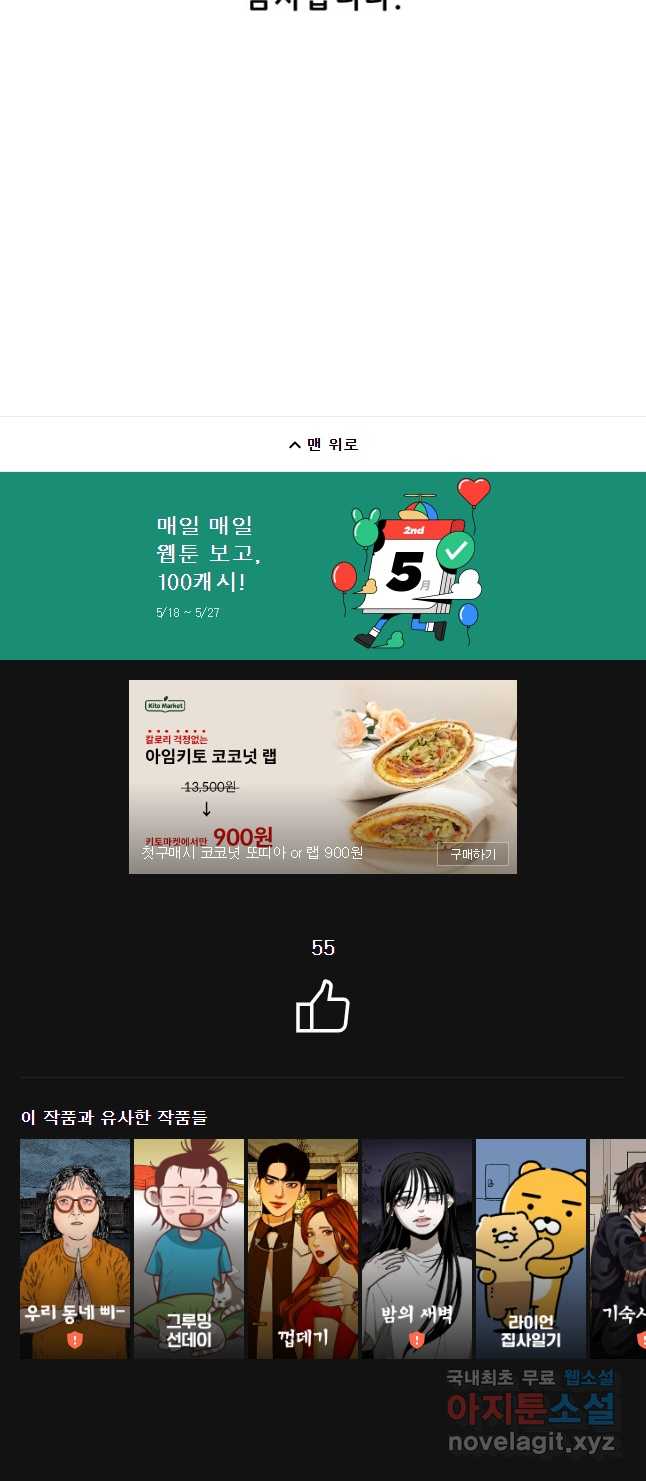646x1481 pixels.
Task: Open the similar webtoon 라이언 집사일기
Action: coord(531,1248)
